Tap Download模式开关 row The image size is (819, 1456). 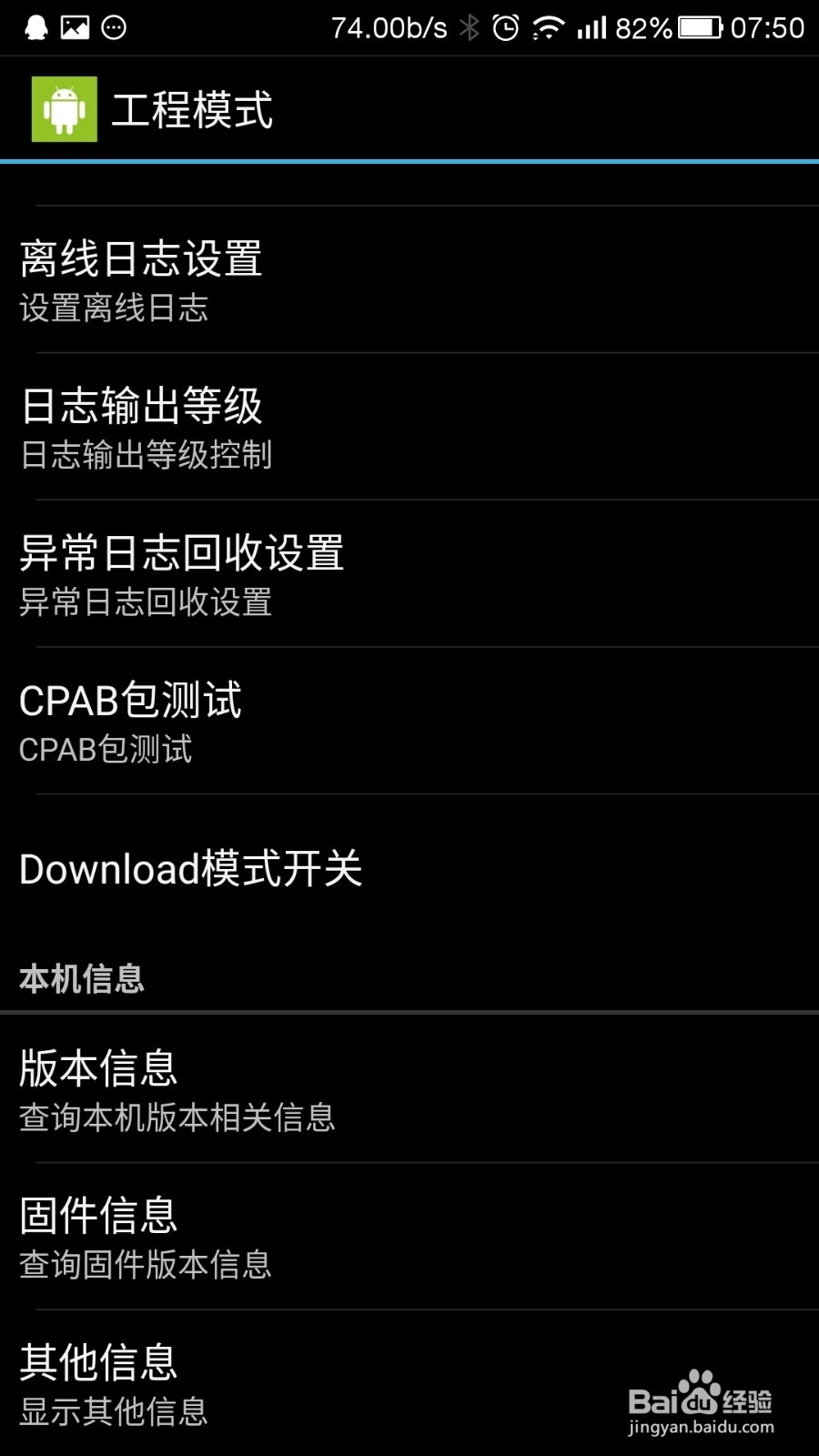click(409, 869)
